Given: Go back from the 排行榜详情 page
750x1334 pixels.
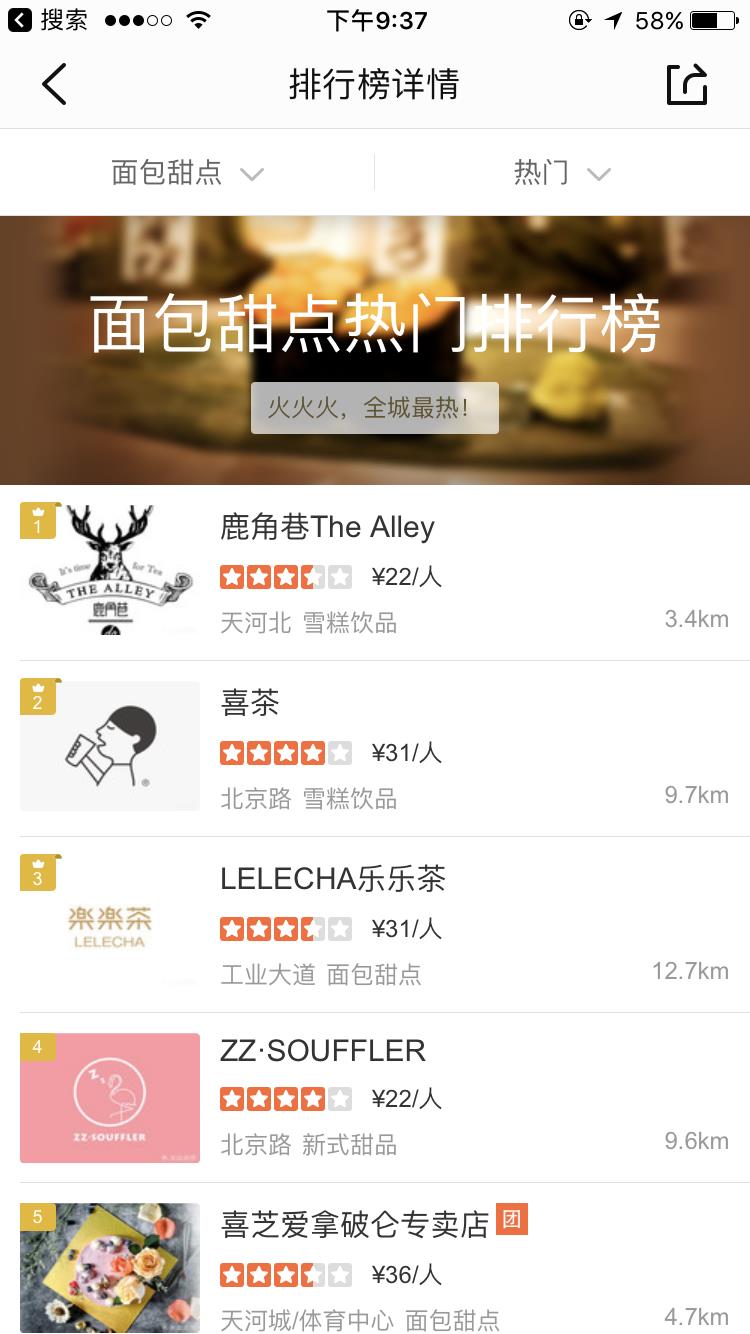Looking at the screenshot, I should (54, 85).
